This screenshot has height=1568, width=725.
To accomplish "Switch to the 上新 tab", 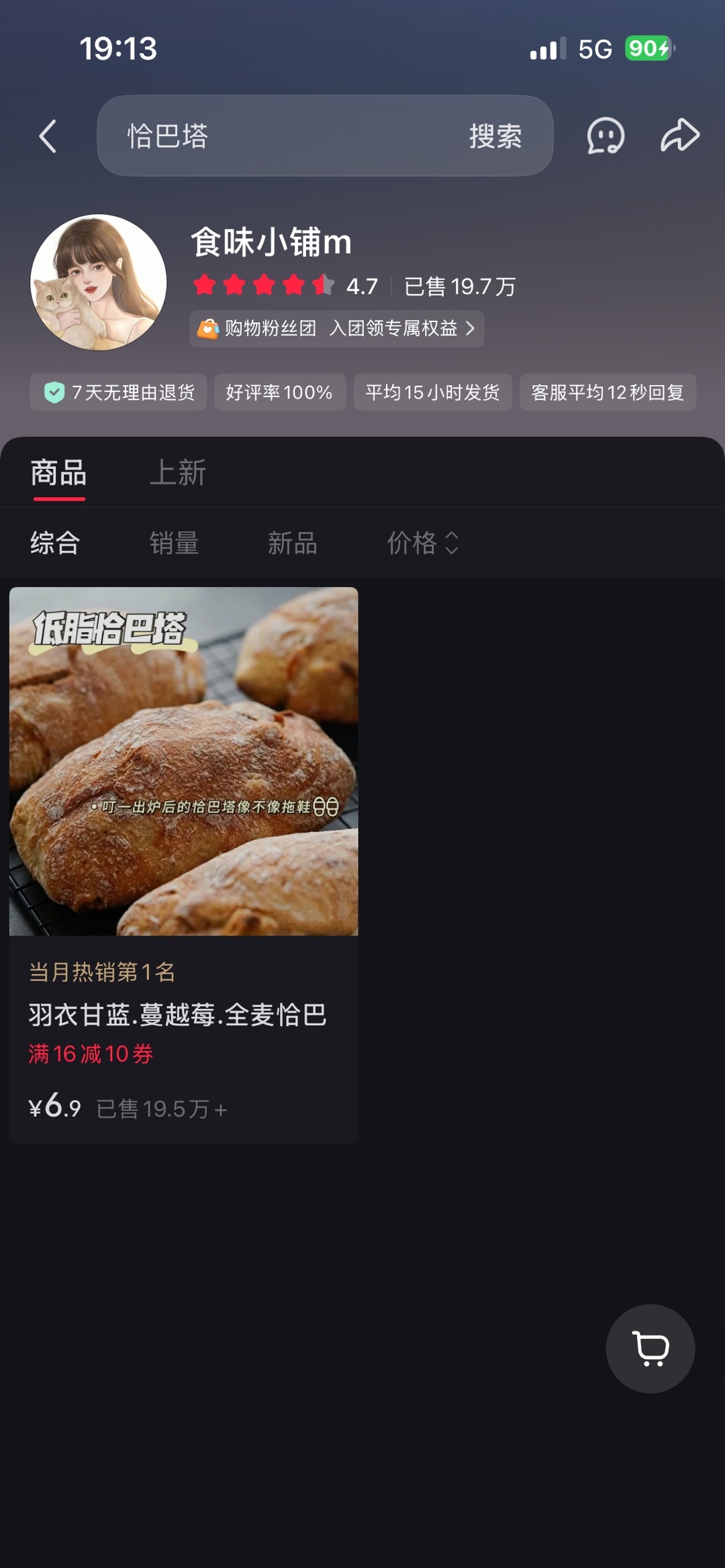I will [x=178, y=473].
